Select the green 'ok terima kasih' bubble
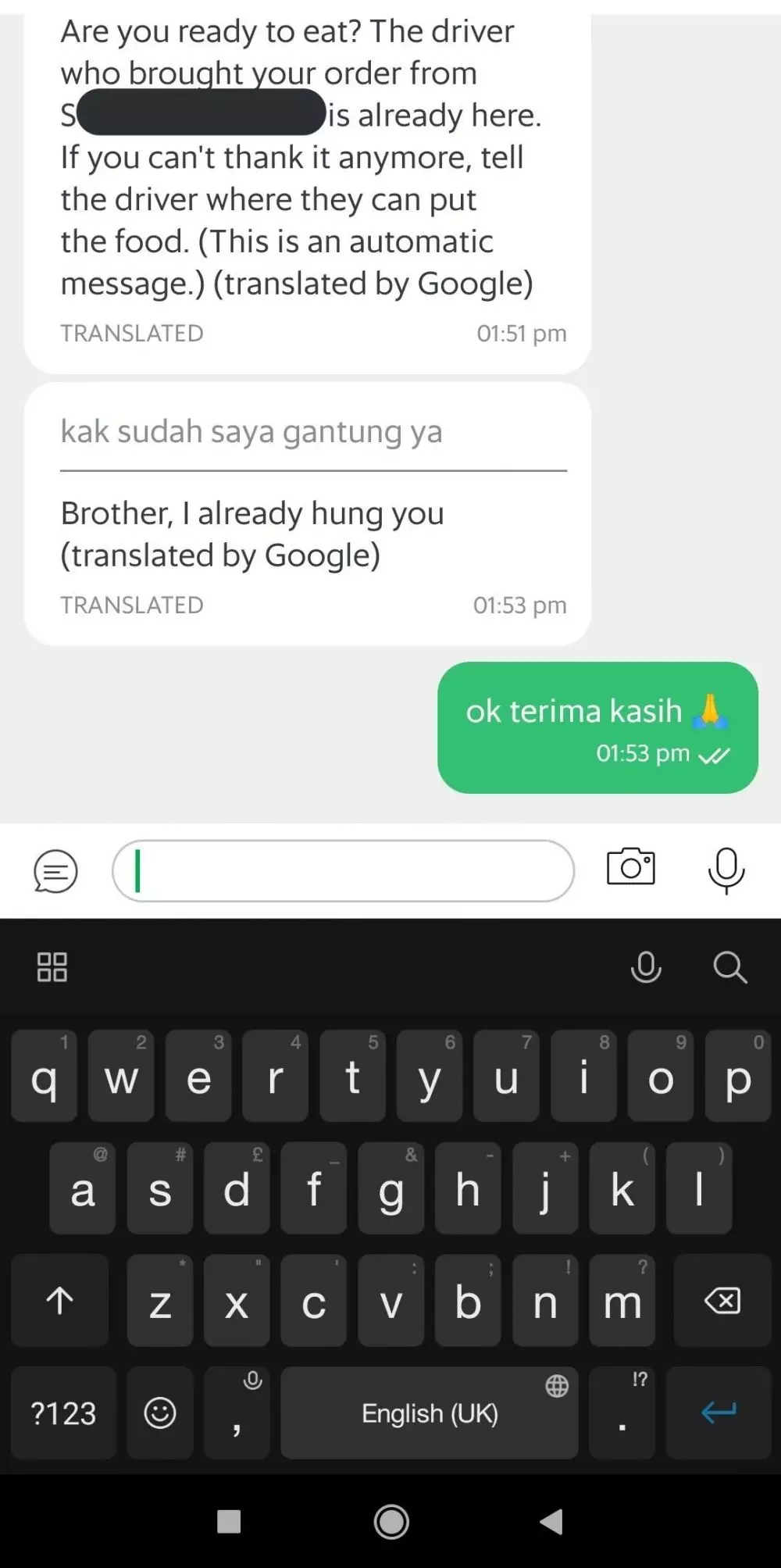This screenshot has height=1568, width=781. pos(597,727)
